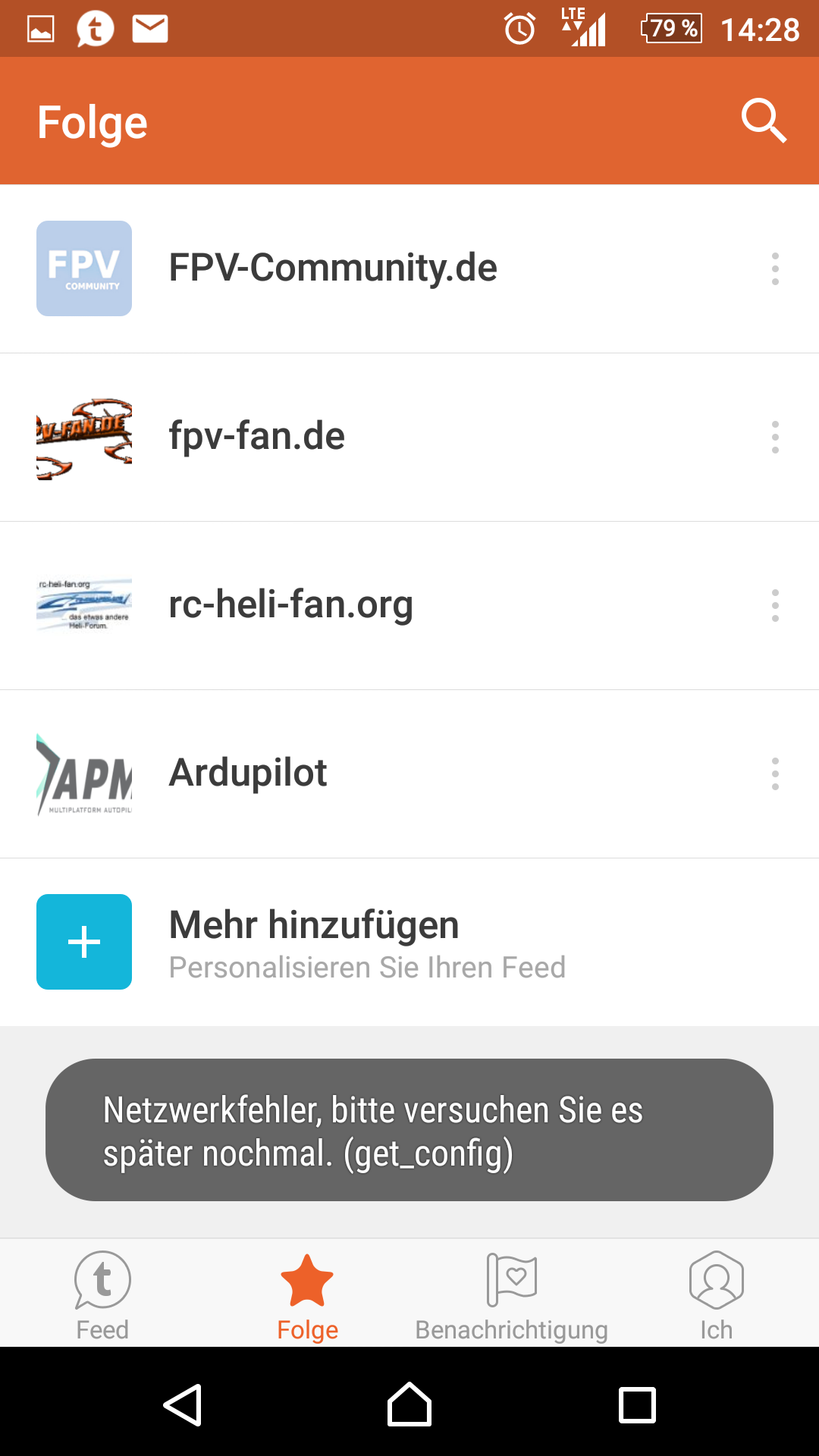This screenshot has width=819, height=1456.
Task: Open the options menu for fpv-fan.de
Action: tap(774, 436)
